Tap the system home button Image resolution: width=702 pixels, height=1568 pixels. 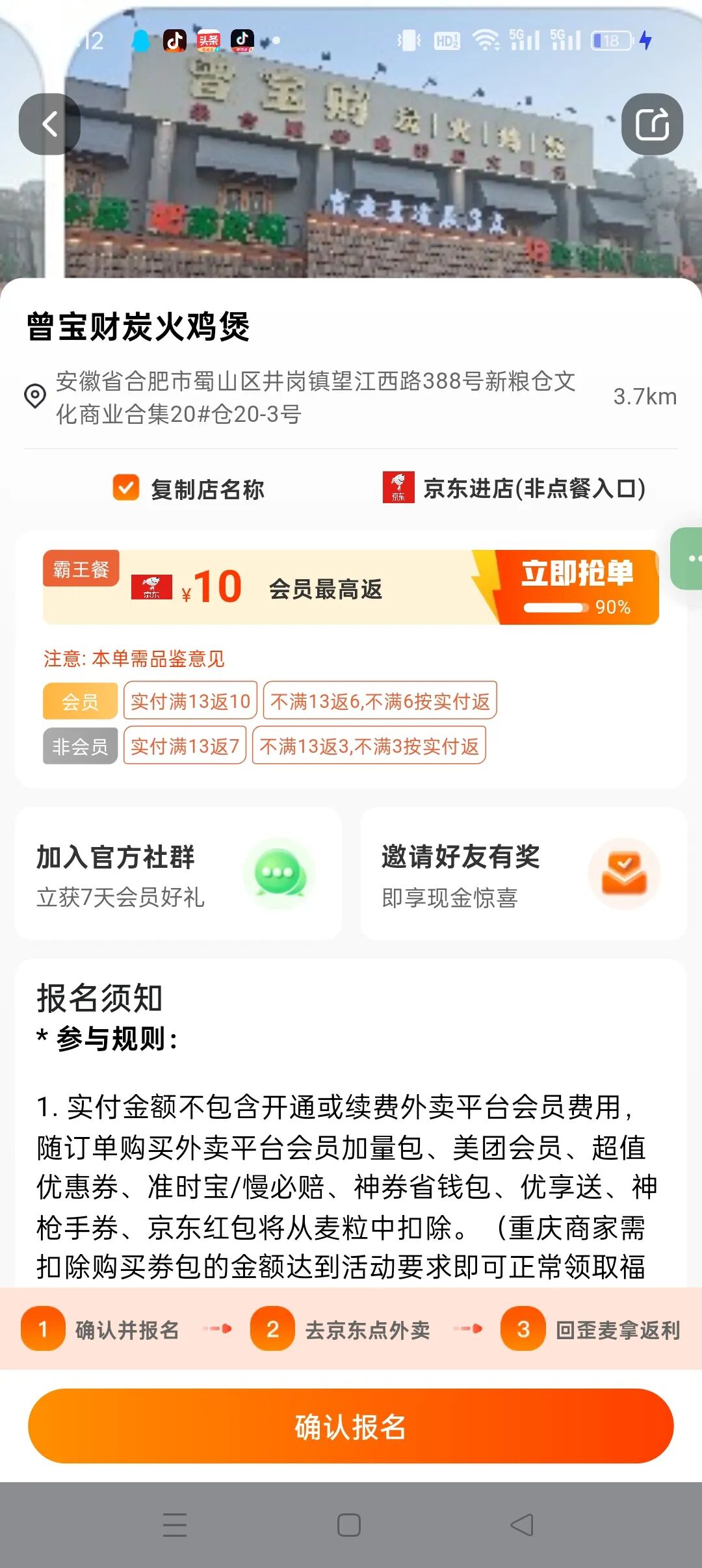pos(349,1524)
